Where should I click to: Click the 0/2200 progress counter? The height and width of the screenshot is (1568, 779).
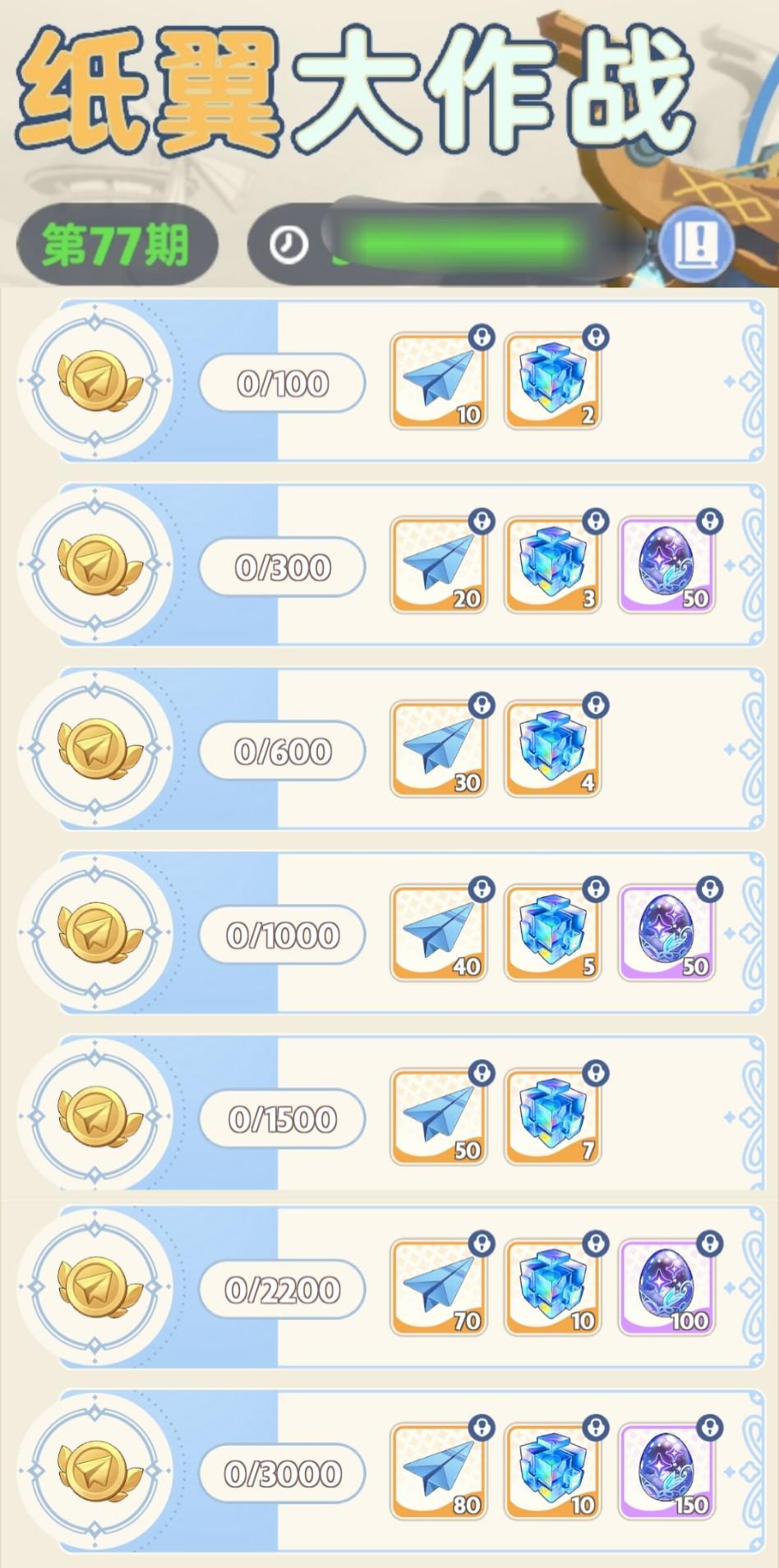283,1290
